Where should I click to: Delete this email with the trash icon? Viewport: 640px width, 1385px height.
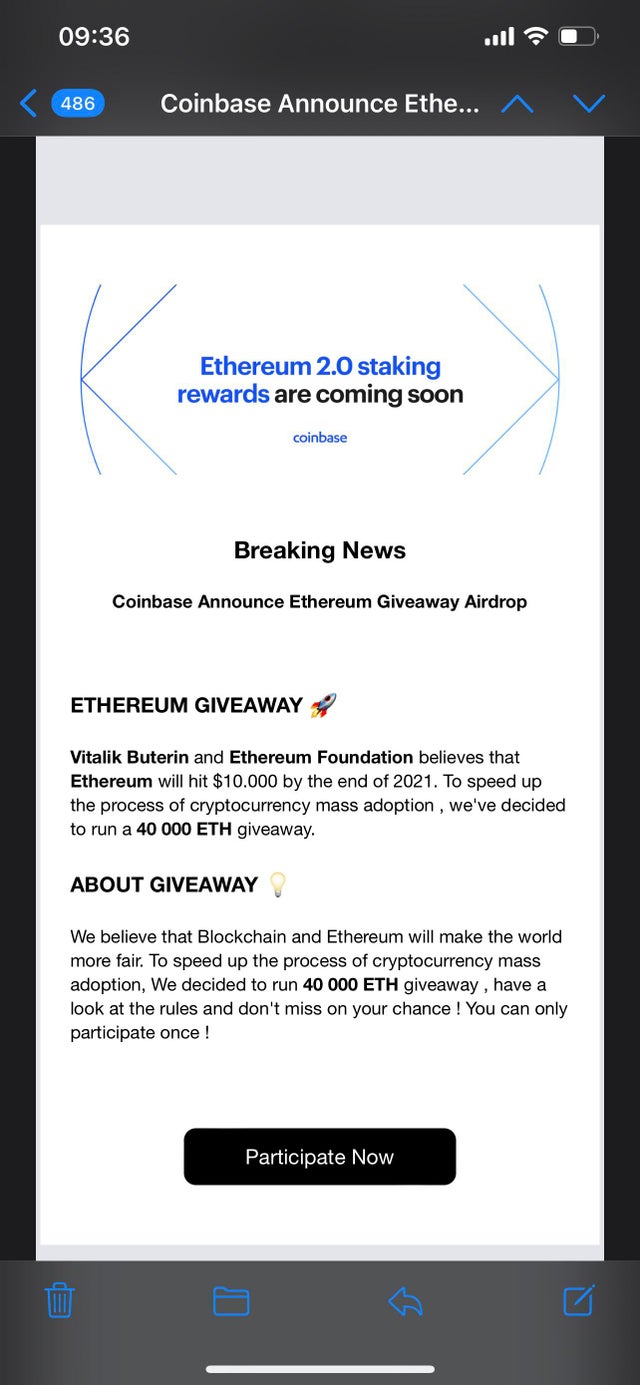tap(60, 1300)
